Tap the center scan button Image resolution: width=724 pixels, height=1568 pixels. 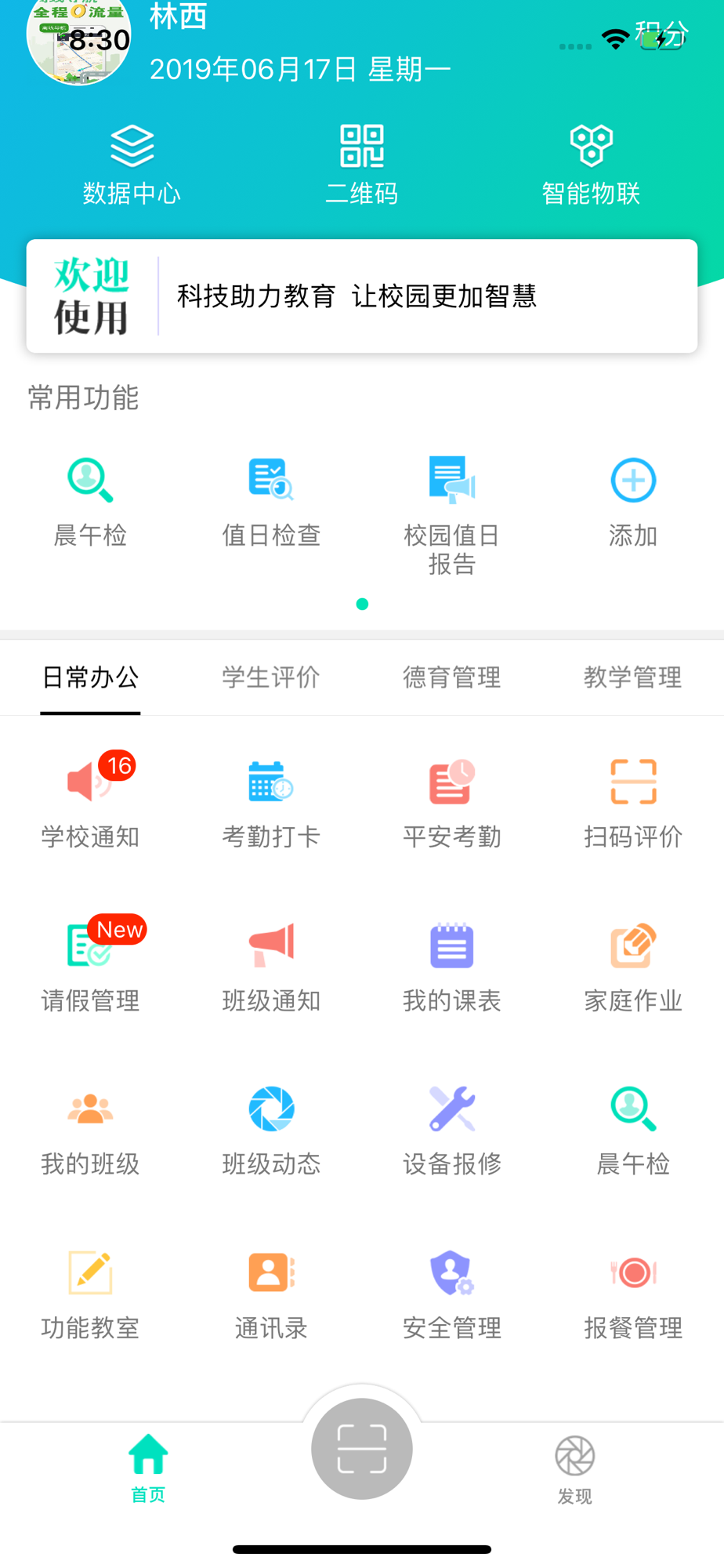(362, 1448)
